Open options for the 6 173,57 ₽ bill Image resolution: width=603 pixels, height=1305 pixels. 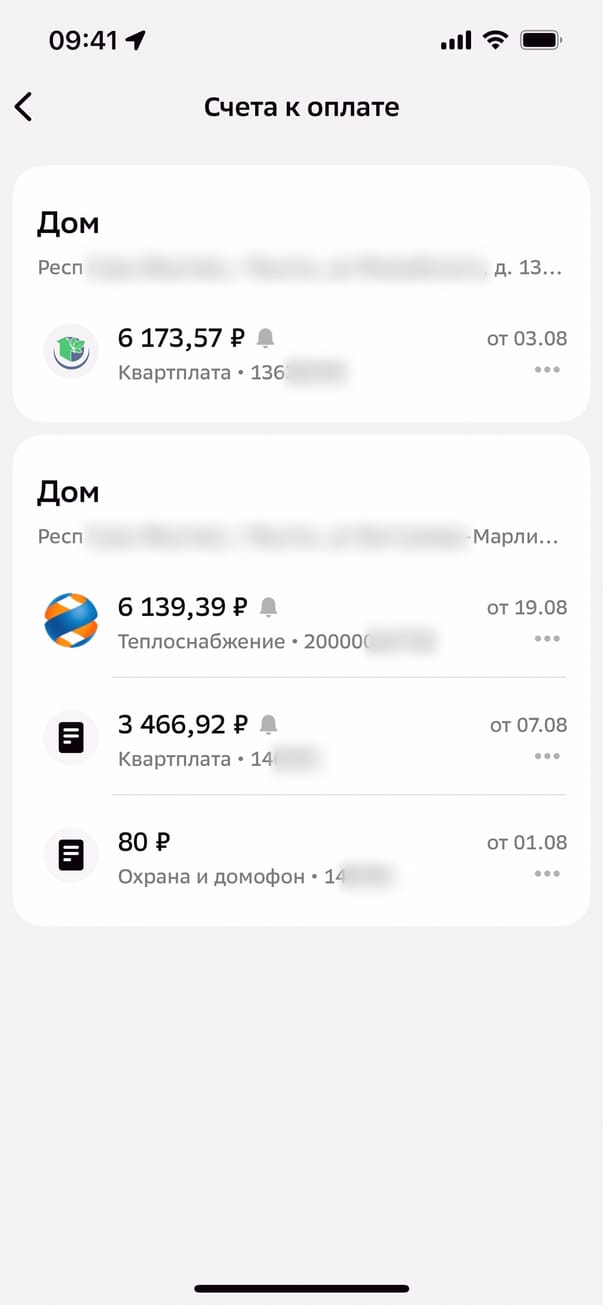coord(546,370)
